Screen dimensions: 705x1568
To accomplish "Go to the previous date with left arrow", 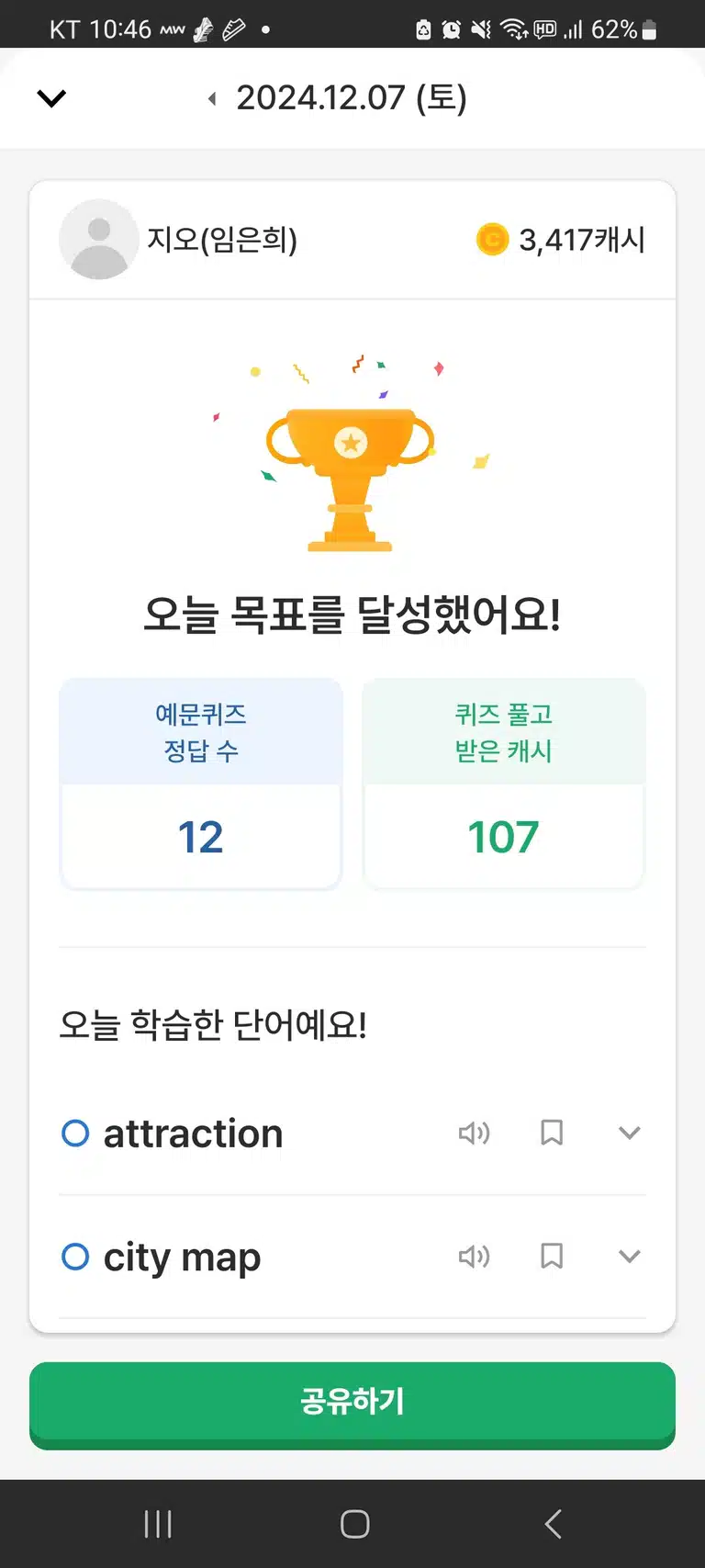I will (x=212, y=98).
